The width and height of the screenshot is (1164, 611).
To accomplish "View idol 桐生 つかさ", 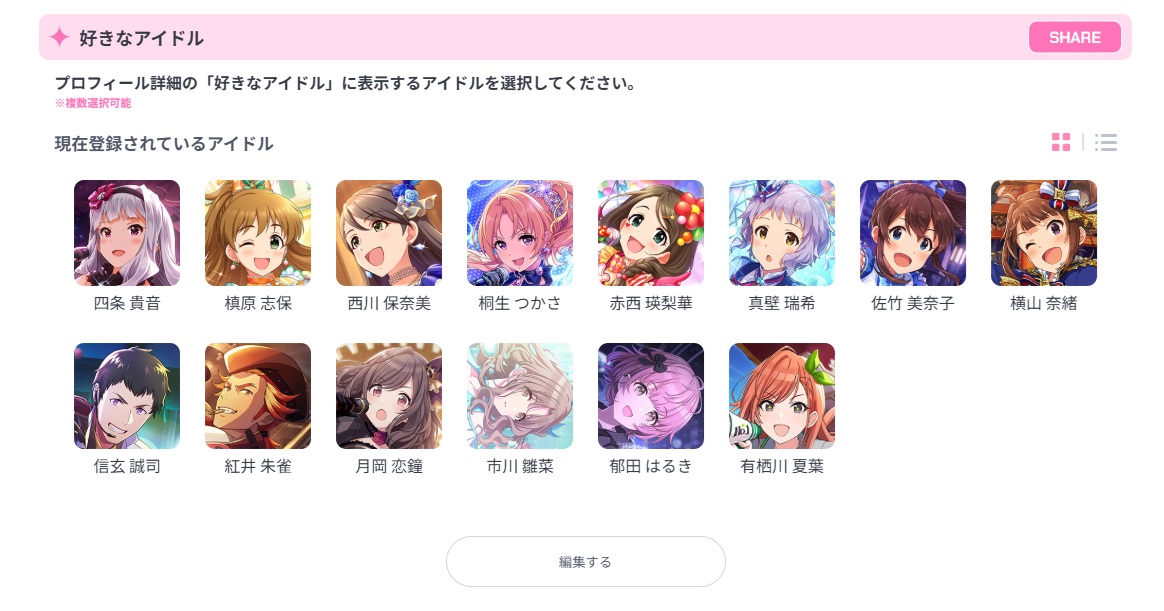I will (520, 233).
